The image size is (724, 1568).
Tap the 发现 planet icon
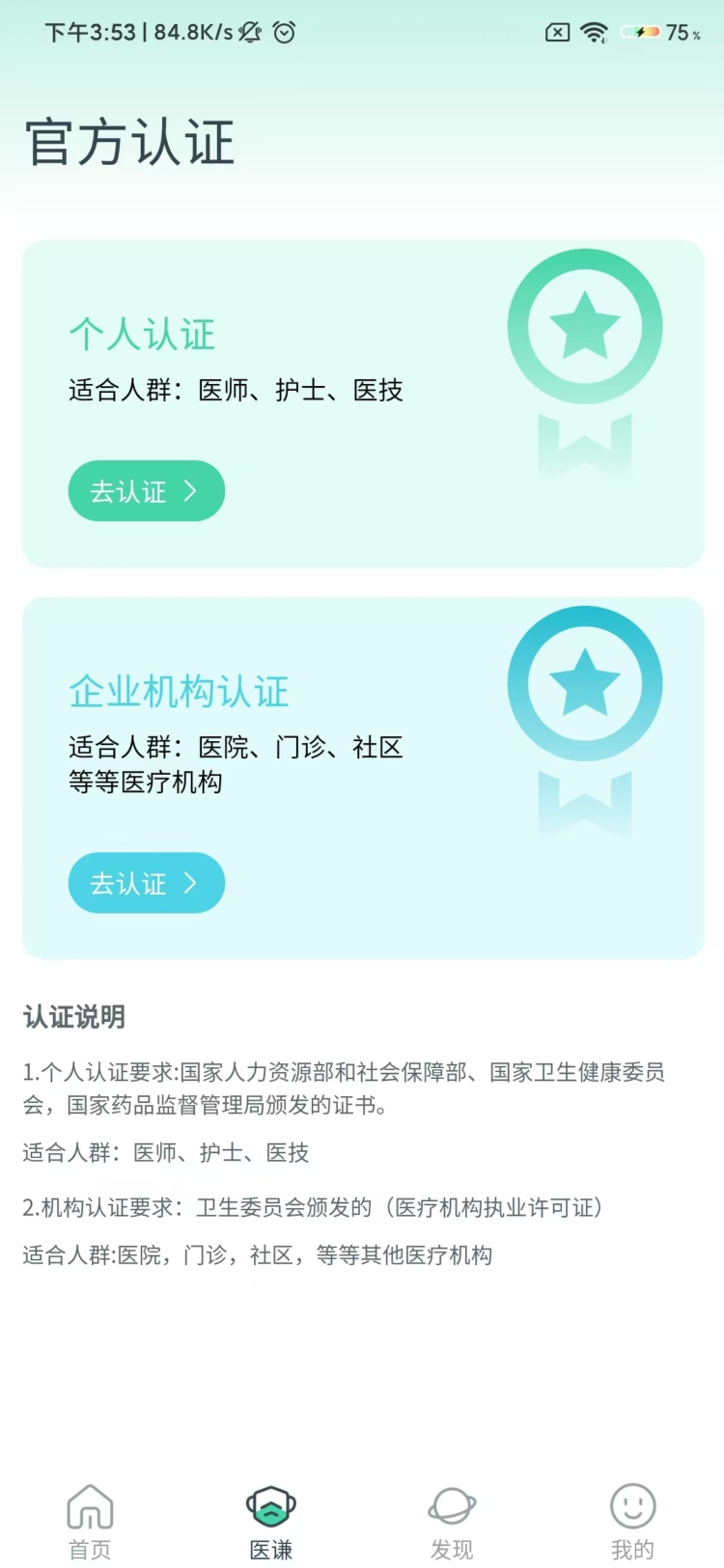(x=451, y=1507)
